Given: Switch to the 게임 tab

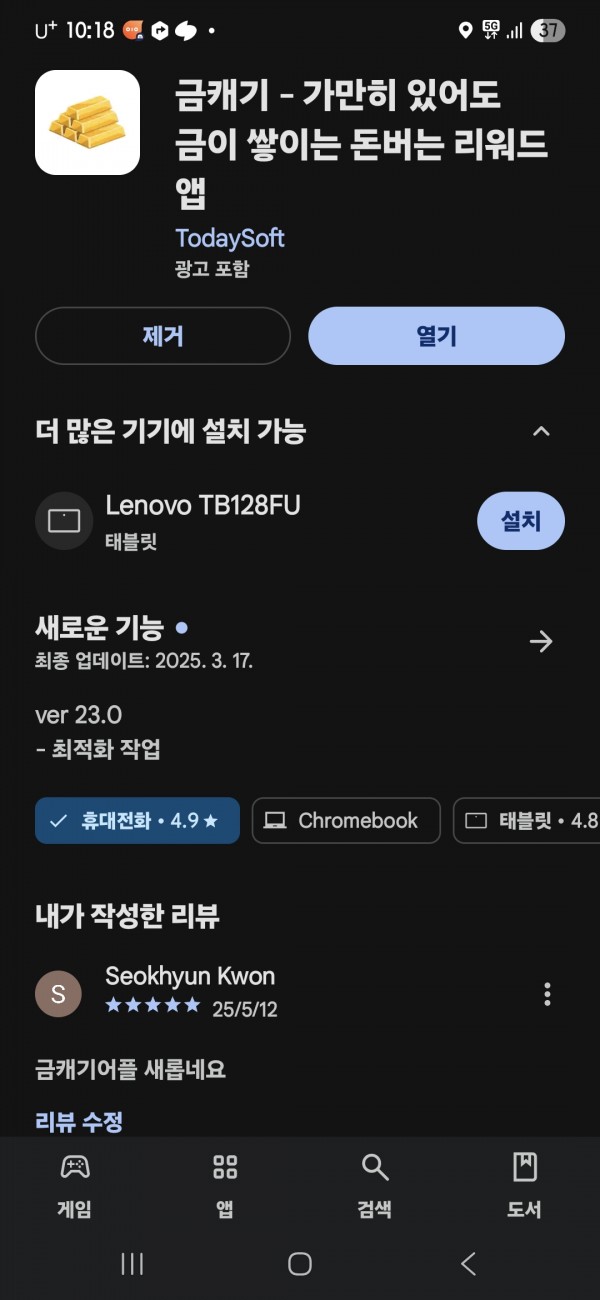Looking at the screenshot, I should click(x=75, y=1186).
